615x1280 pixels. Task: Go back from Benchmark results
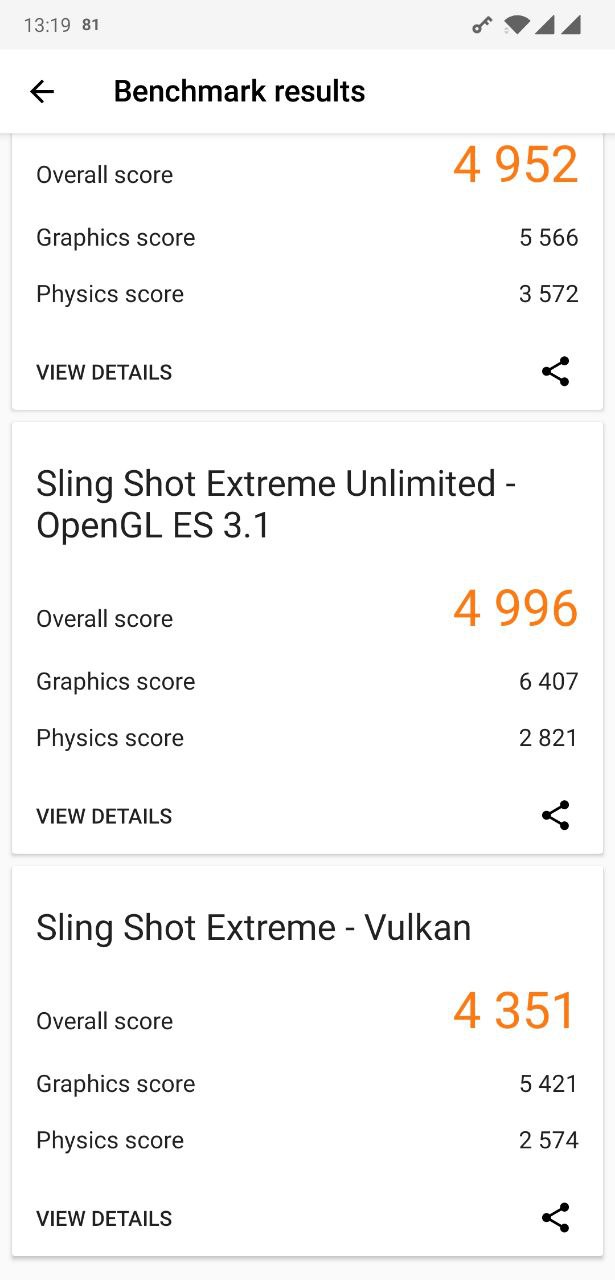(x=42, y=92)
